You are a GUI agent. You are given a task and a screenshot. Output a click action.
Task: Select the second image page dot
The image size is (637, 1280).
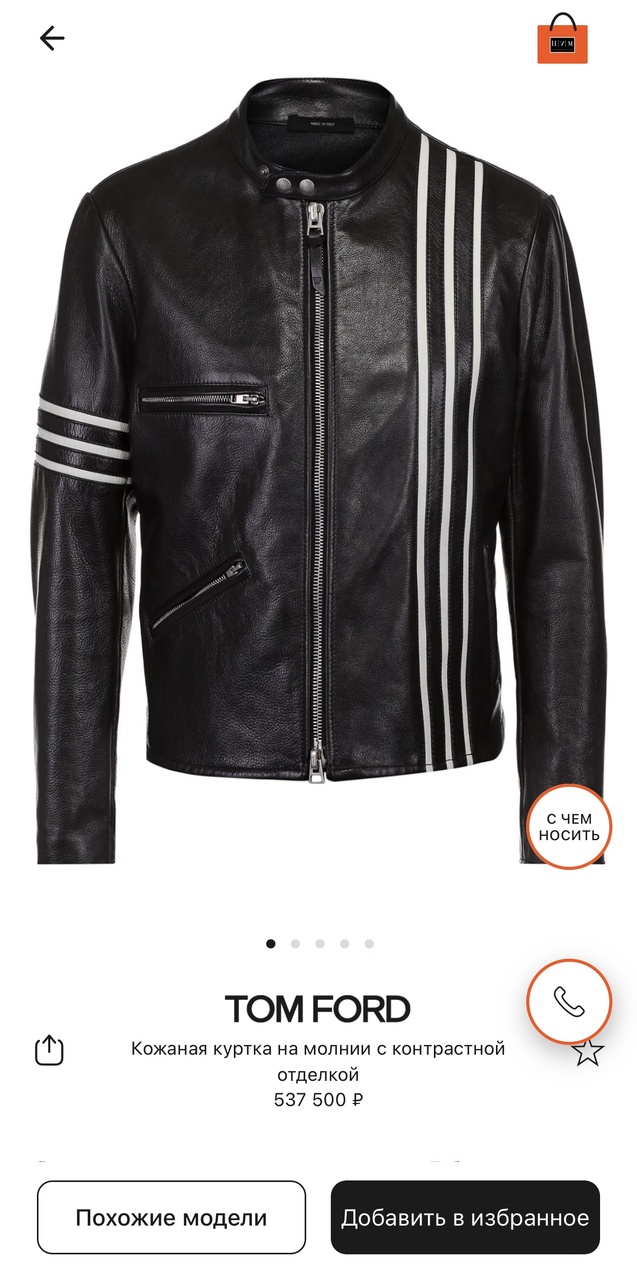(x=295, y=943)
